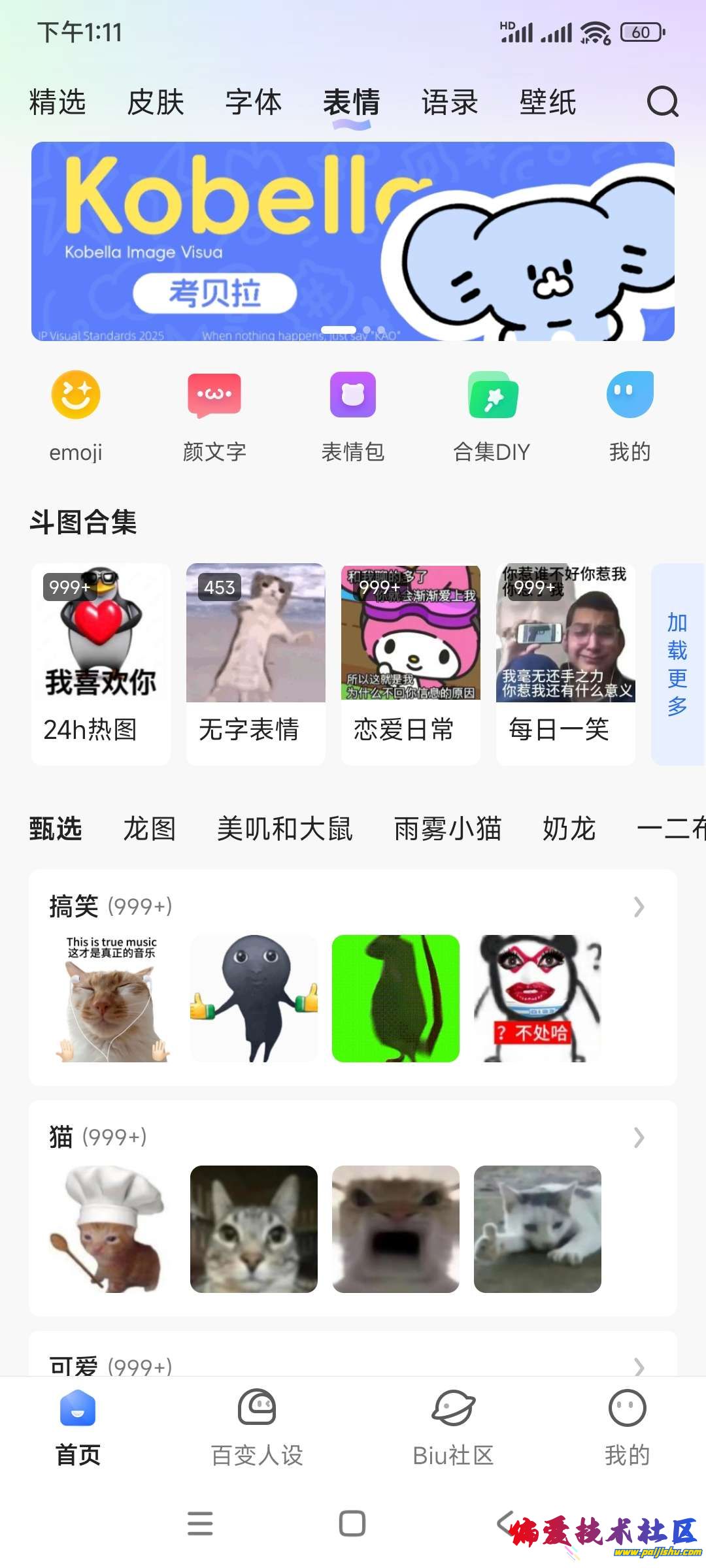Go to Biu社区 in bottom navigation
The image size is (706, 1568).
coord(453,1428)
